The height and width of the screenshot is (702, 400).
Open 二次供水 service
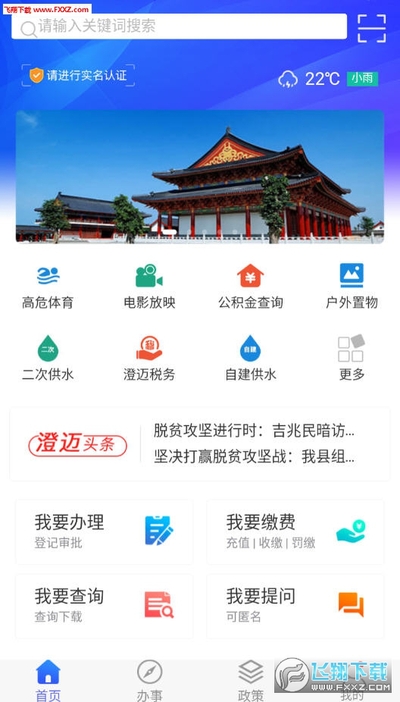tap(48, 358)
